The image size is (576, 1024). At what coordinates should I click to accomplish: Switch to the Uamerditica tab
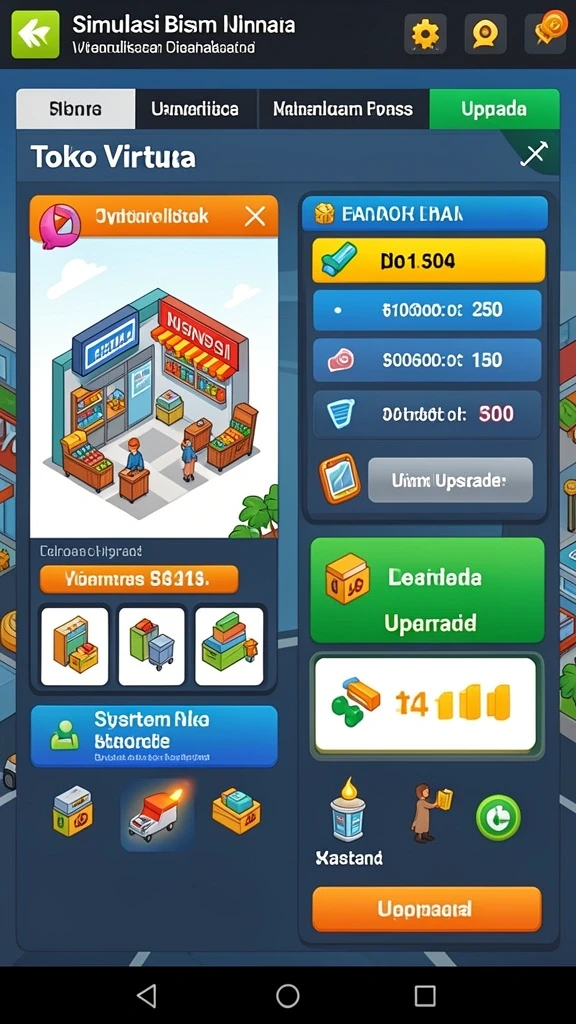coord(195,108)
